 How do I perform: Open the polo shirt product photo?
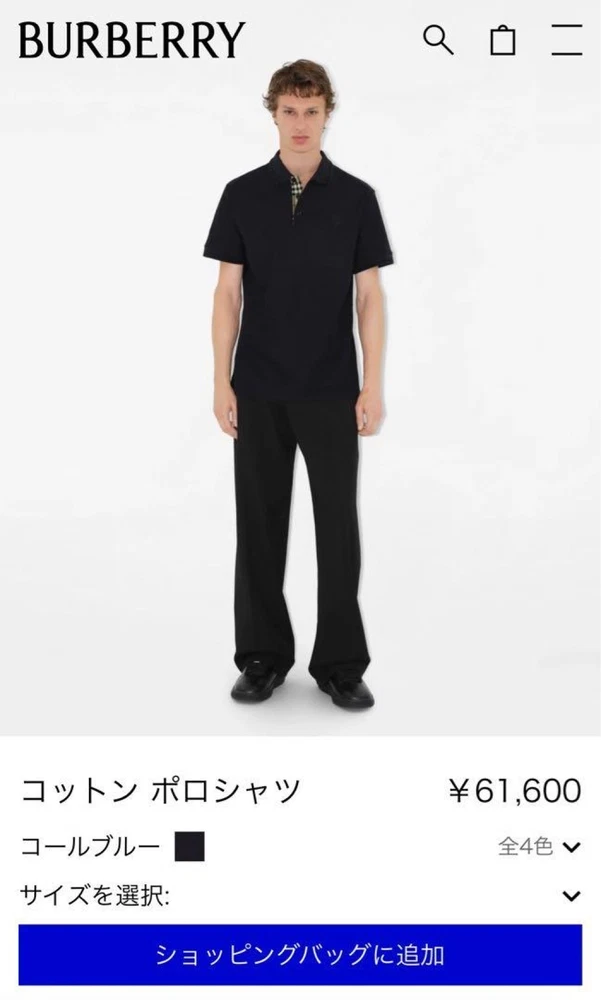click(x=300, y=400)
